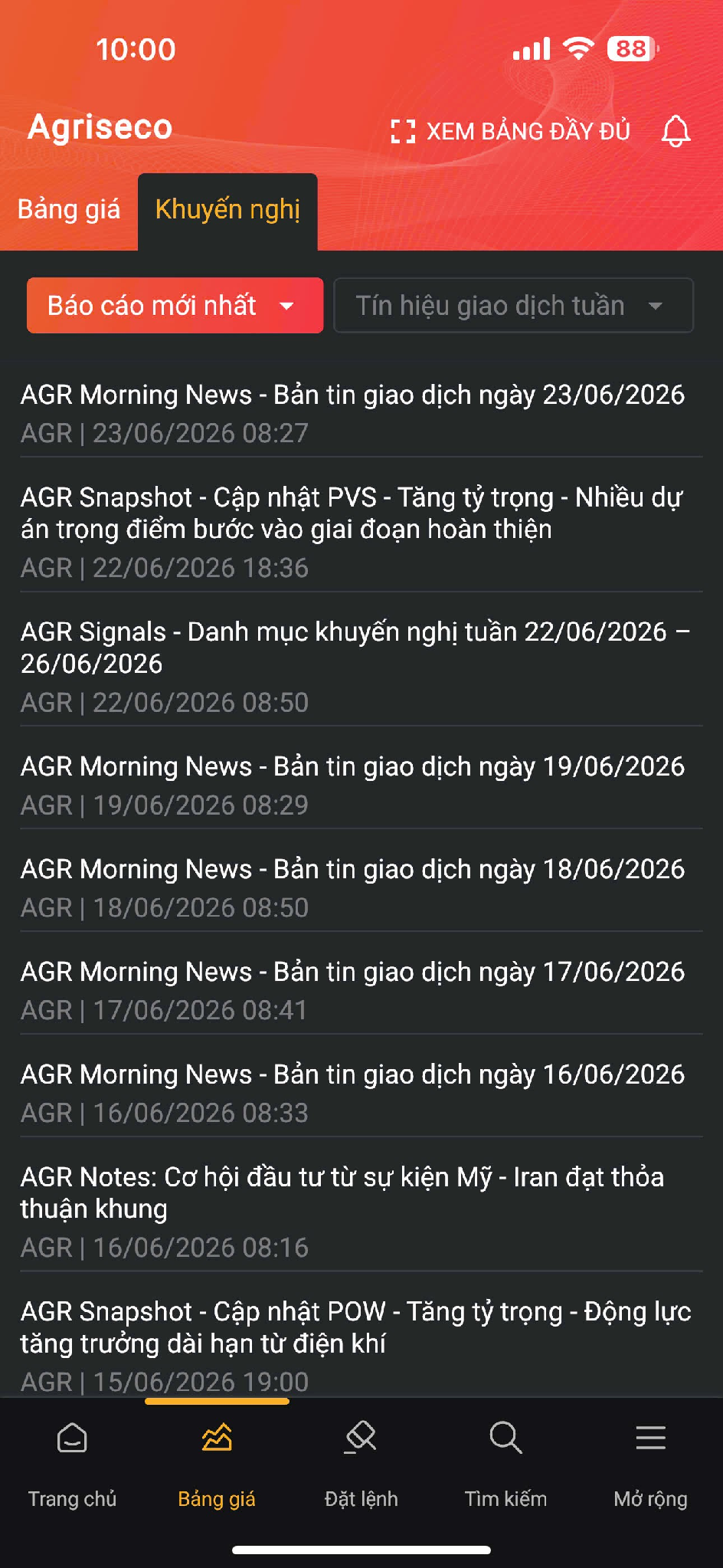Open AGR Morning News report dated 23/06/2026
This screenshot has width=723, height=1568.
click(x=361, y=413)
